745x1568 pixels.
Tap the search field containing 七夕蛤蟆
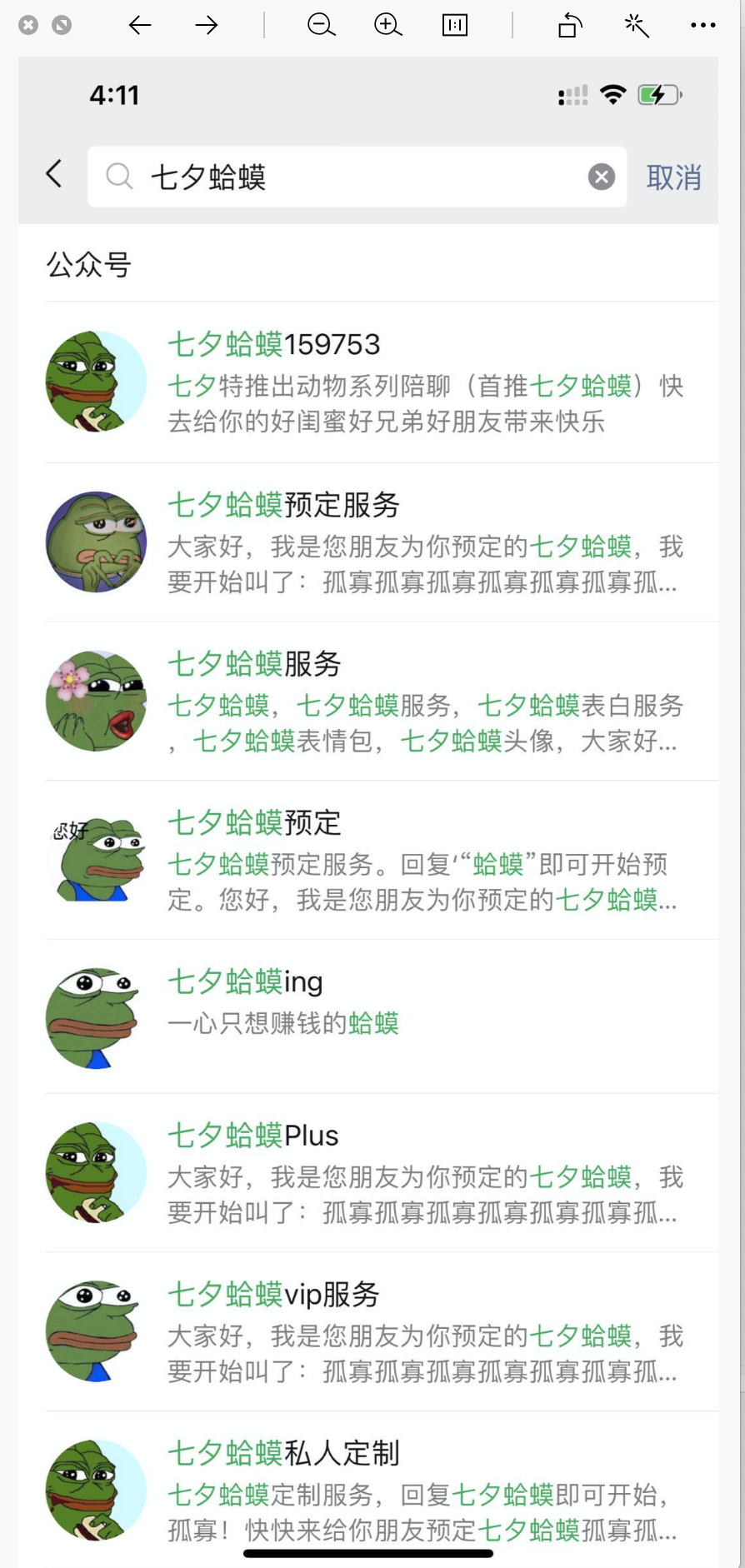tap(350, 177)
